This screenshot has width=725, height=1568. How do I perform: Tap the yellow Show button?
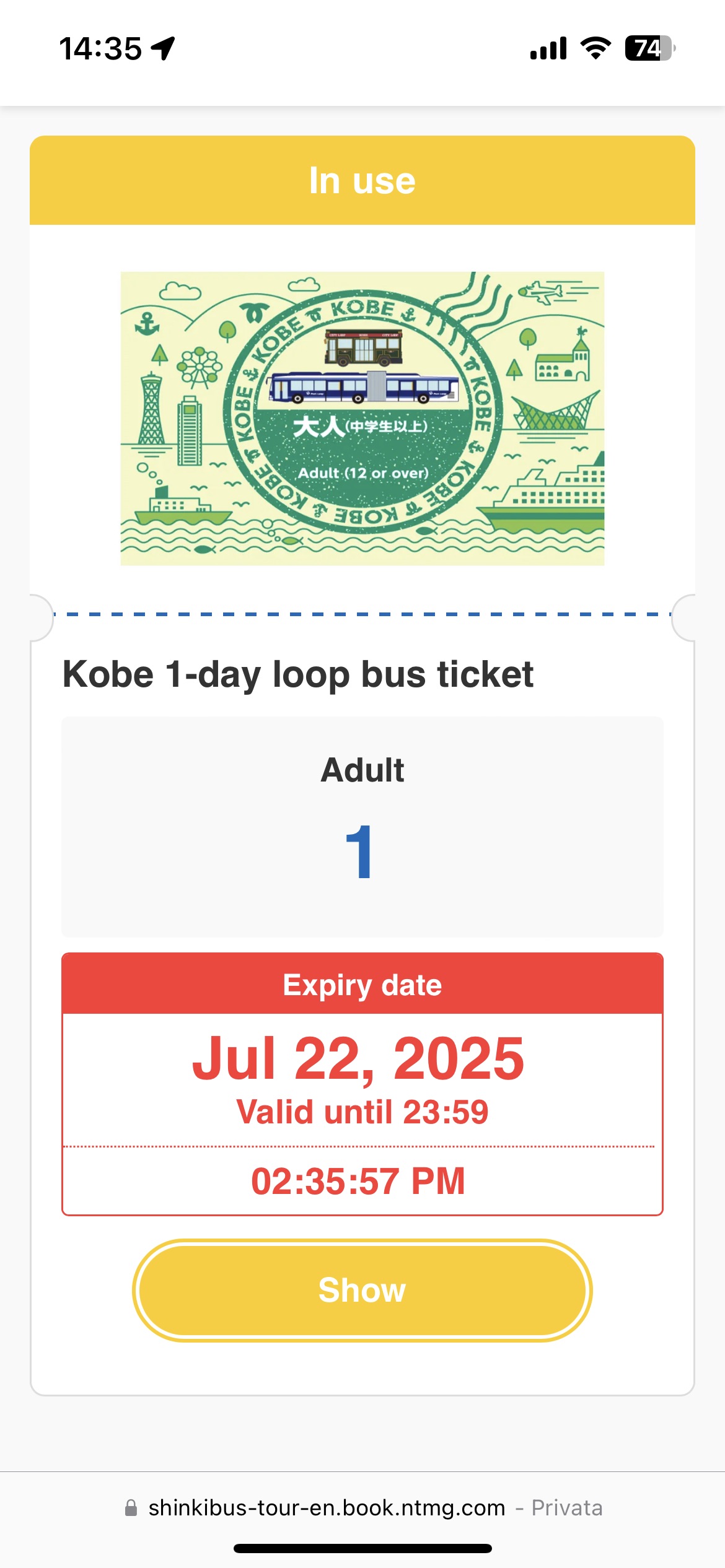click(x=362, y=1291)
